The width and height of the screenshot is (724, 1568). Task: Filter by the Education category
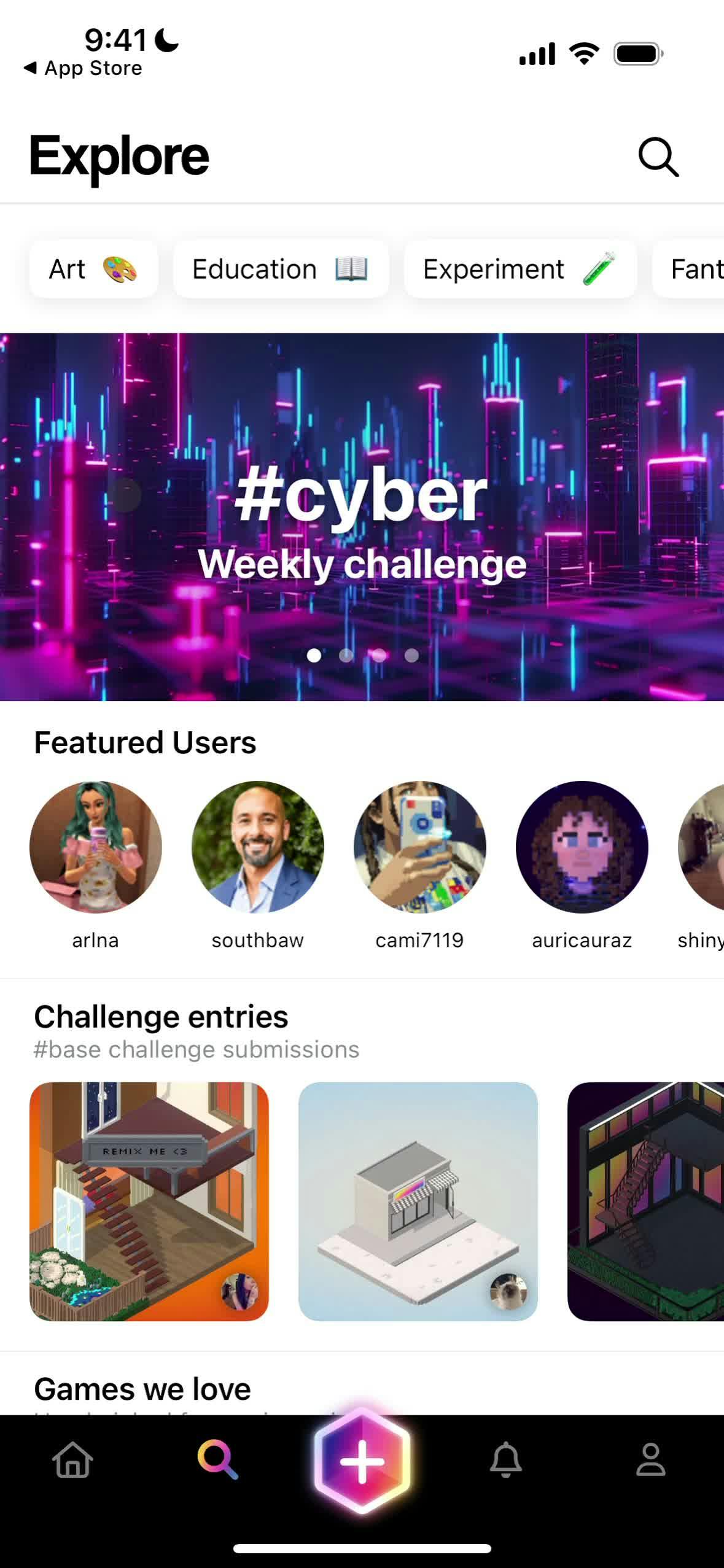281,269
